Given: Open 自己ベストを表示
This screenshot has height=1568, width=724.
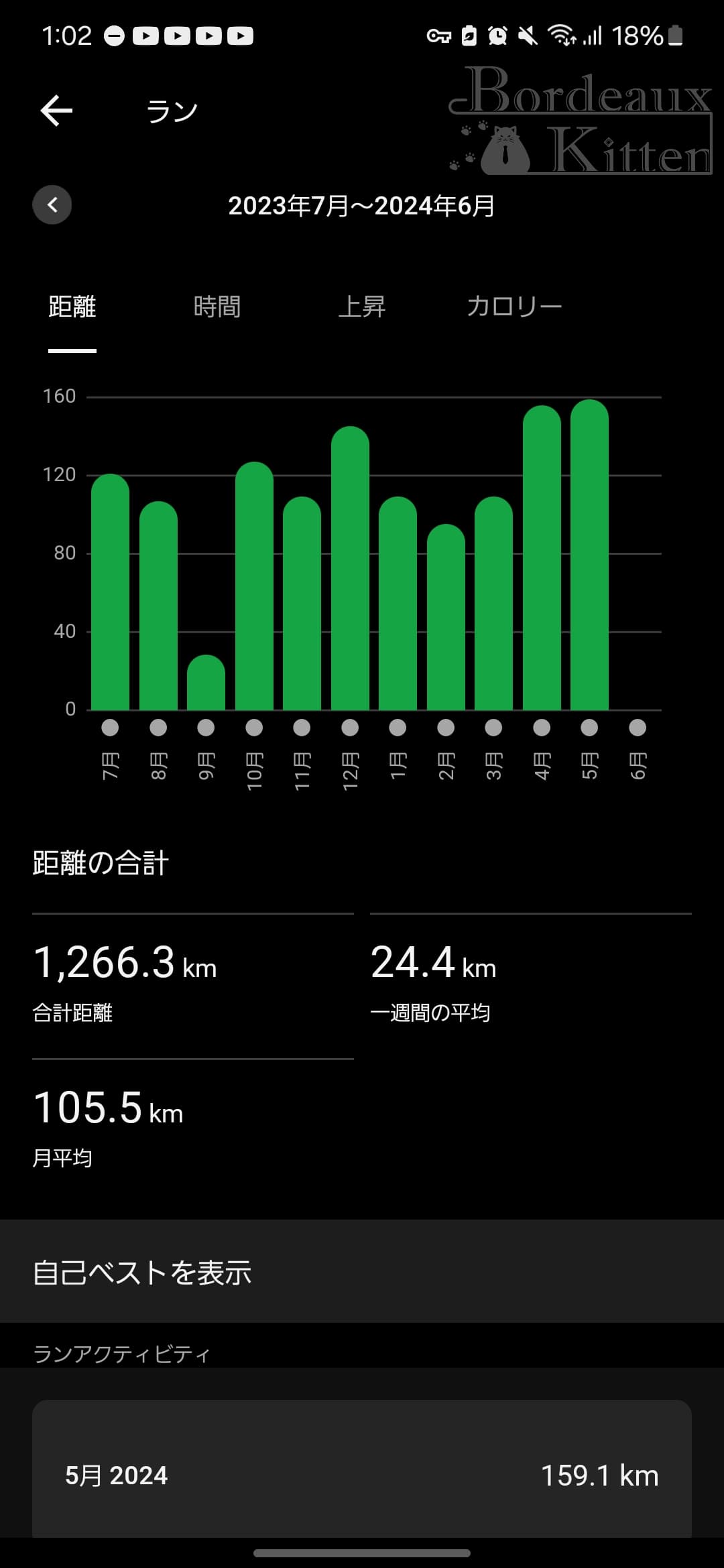Looking at the screenshot, I should click(362, 1272).
